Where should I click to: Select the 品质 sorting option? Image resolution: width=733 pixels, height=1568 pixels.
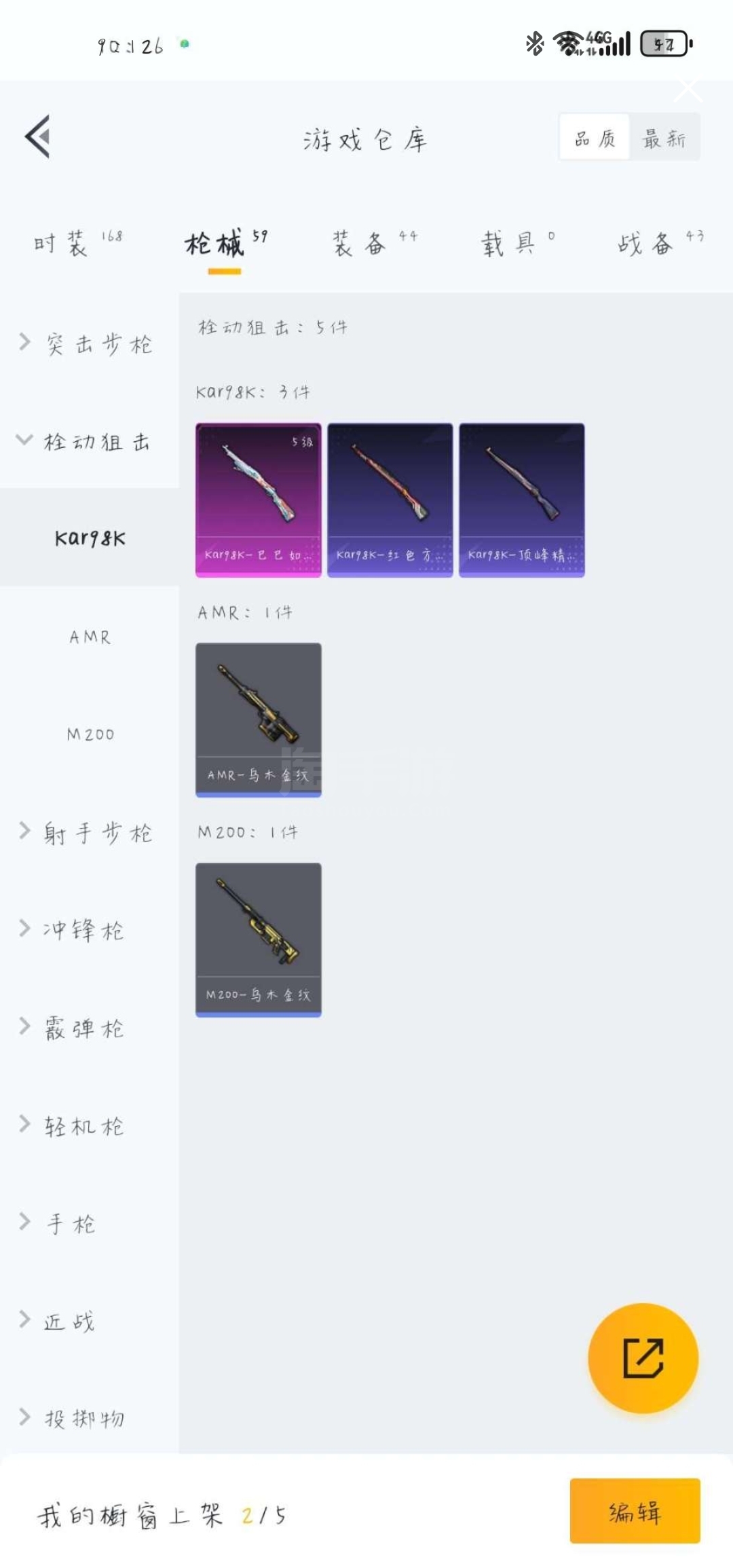(x=595, y=138)
